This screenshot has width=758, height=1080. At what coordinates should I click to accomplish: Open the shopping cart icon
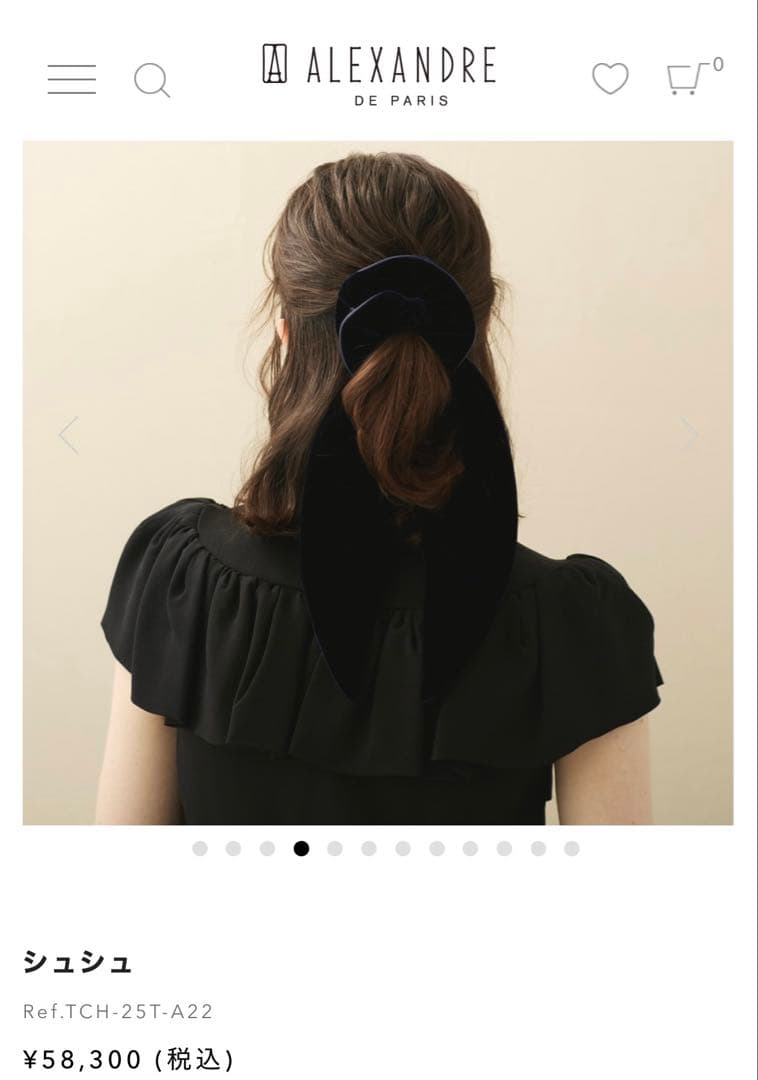pyautogui.click(x=683, y=78)
